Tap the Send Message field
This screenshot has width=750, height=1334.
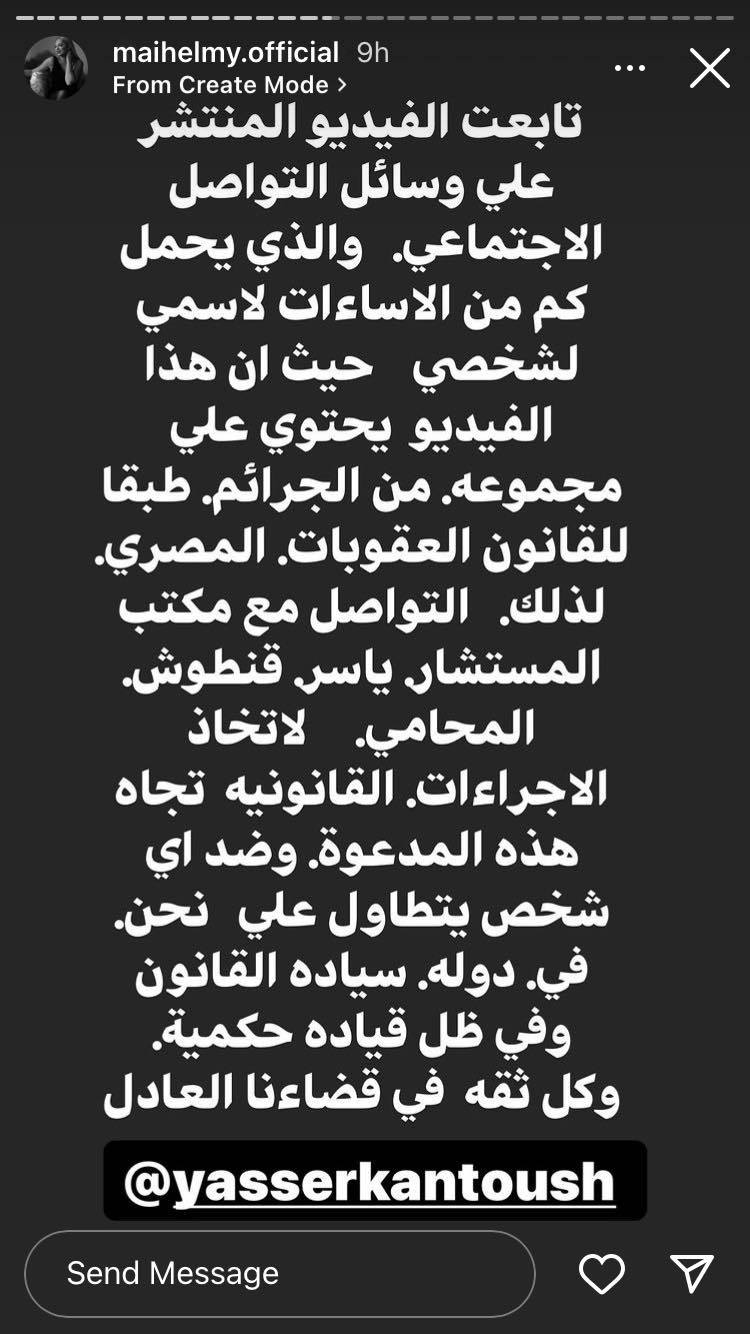click(280, 1273)
